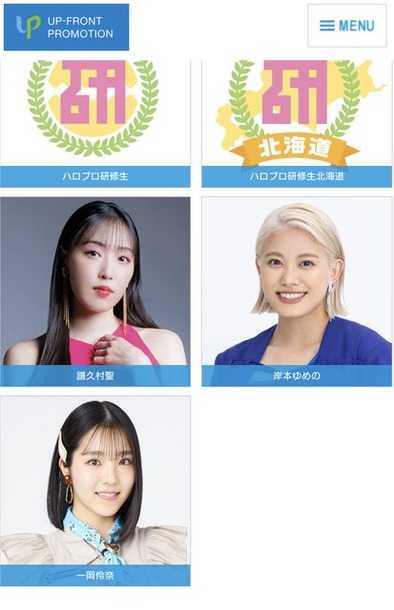394x610 pixels.
Task: Go to UP-FRONT PROMOTION home logo
Action: pyautogui.click(x=67, y=27)
